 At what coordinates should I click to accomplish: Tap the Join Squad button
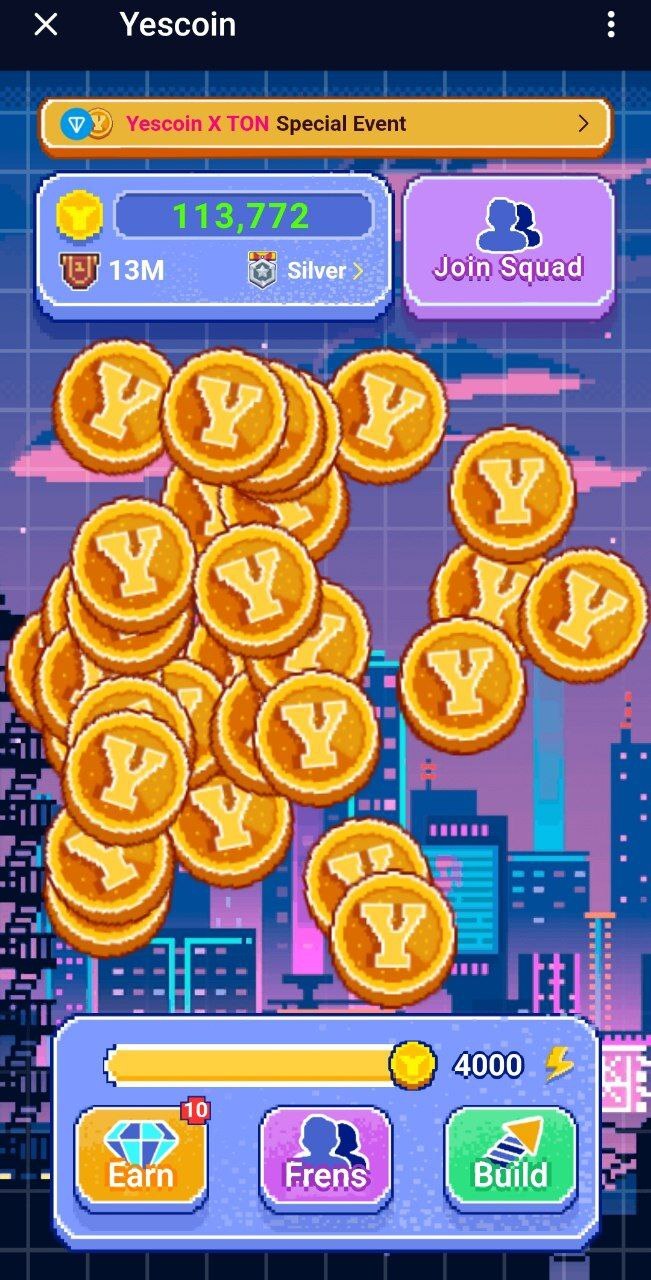508,243
